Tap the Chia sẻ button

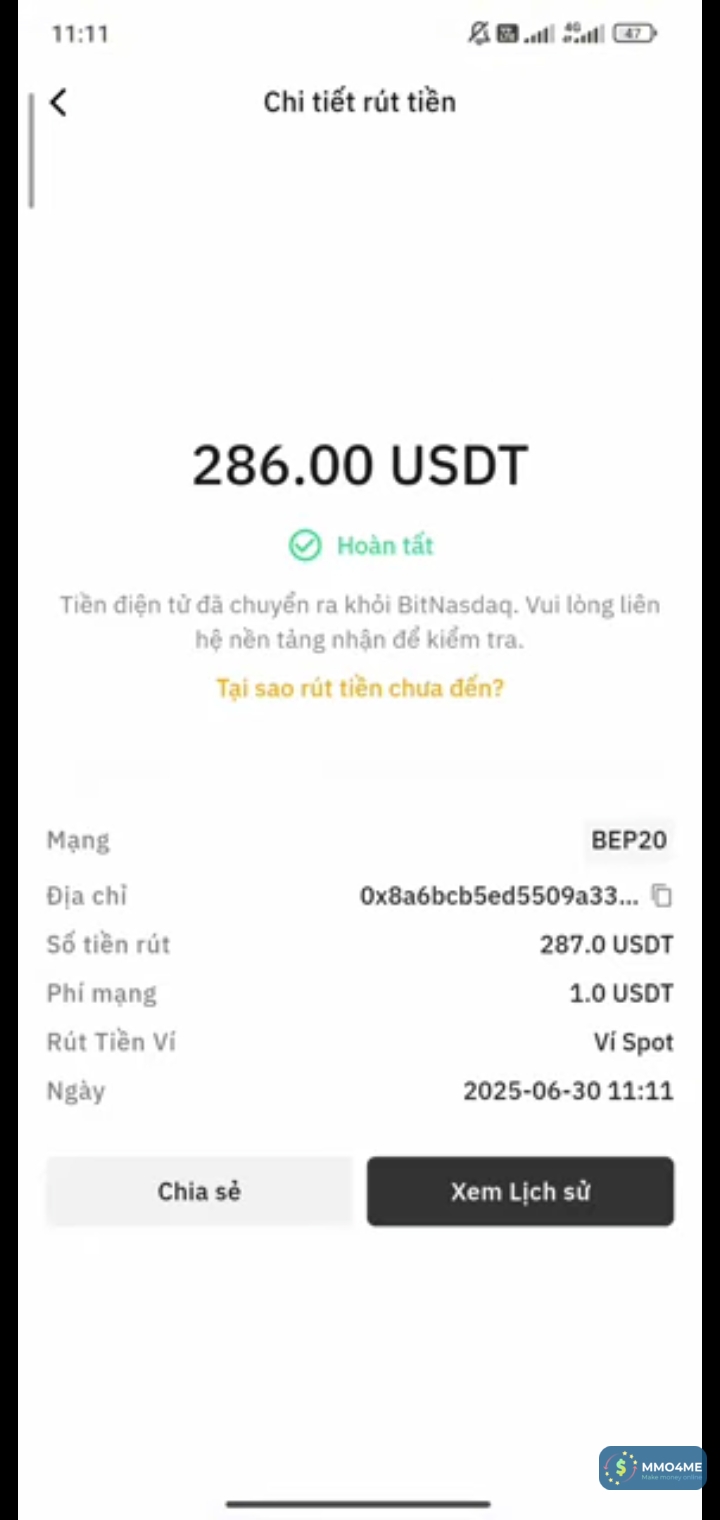(199, 1191)
